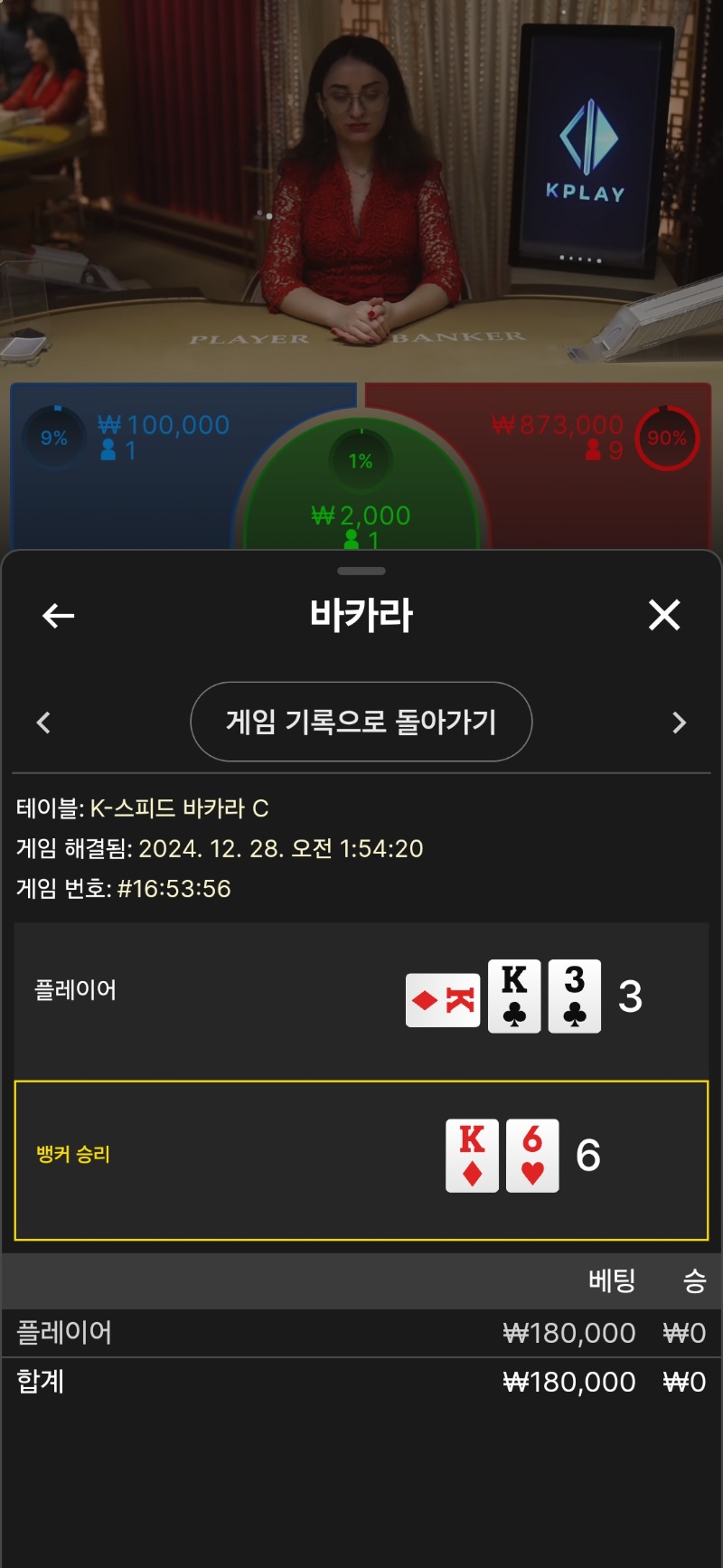The height and width of the screenshot is (1568, 723).
Task: Close the 바카라 history panel
Action: tap(664, 616)
